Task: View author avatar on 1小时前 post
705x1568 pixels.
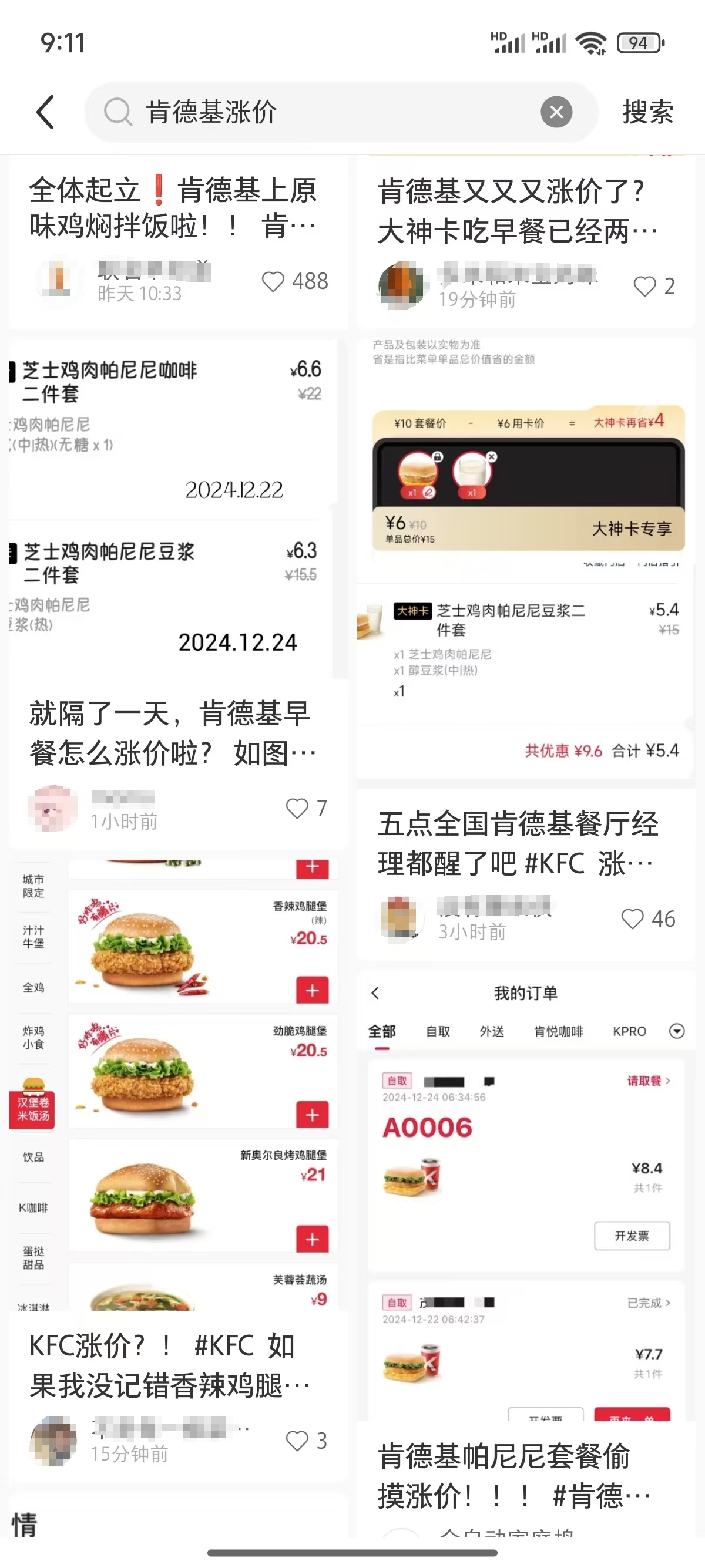Action: pyautogui.click(x=53, y=808)
